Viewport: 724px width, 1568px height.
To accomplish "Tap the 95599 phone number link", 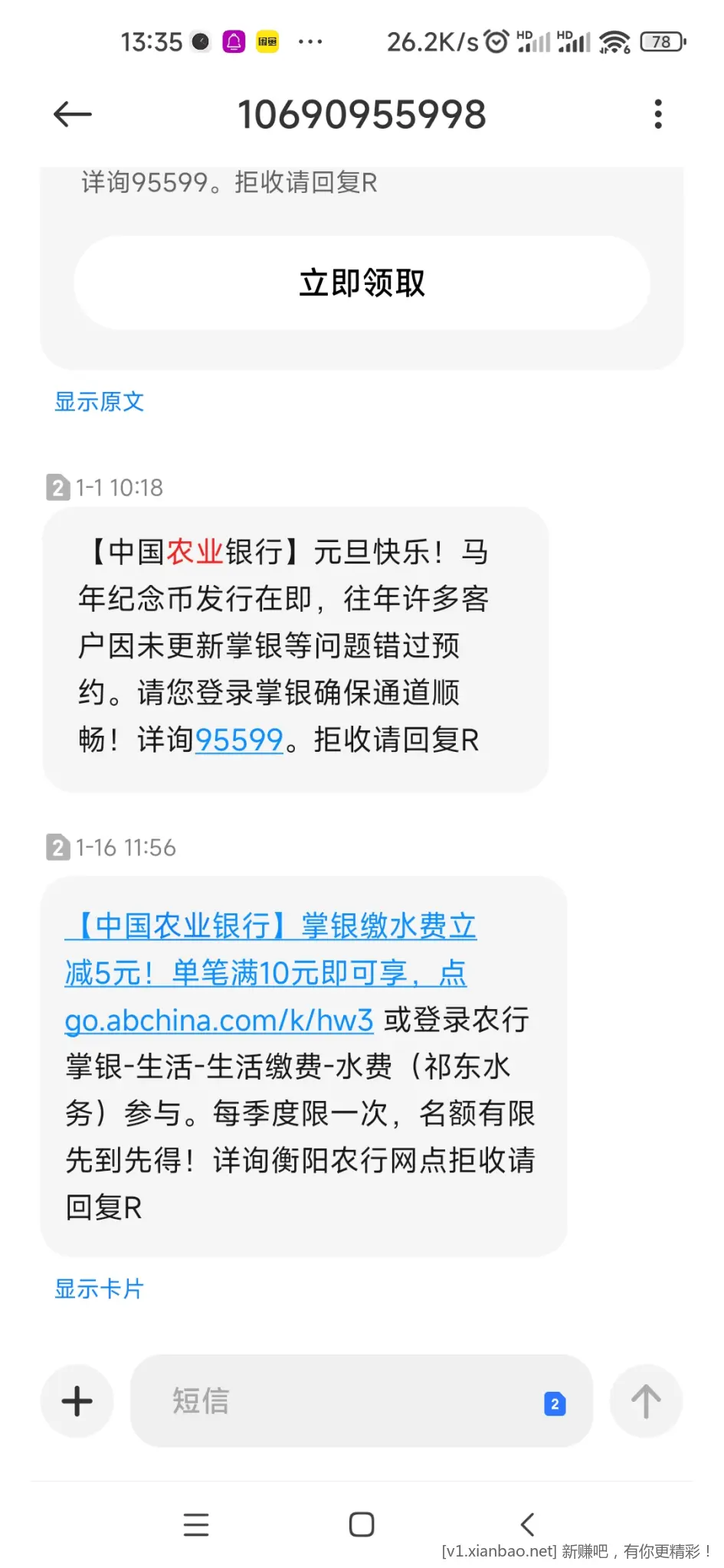I will pyautogui.click(x=239, y=739).
